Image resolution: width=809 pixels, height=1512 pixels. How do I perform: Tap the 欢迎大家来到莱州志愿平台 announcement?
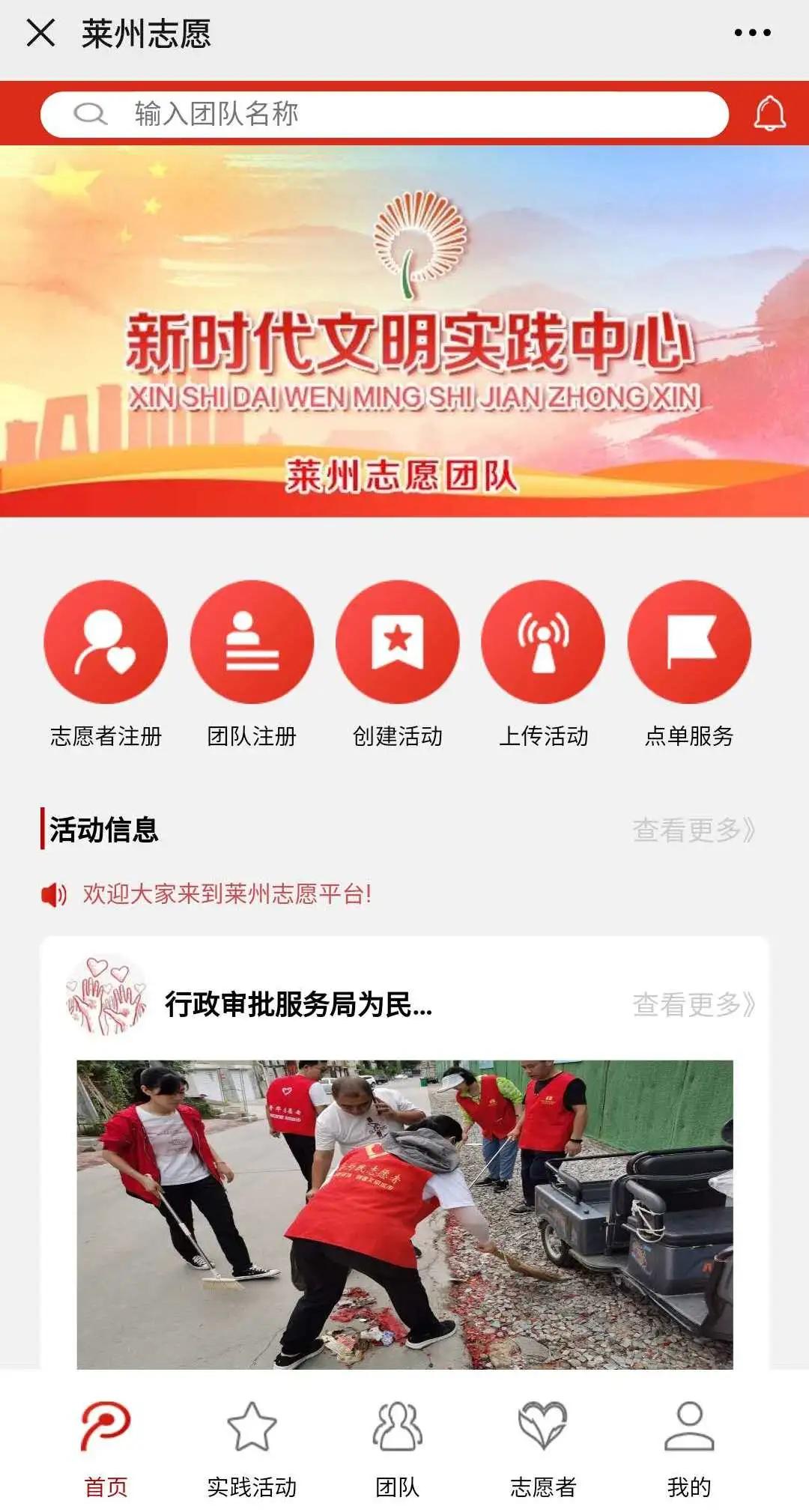[x=227, y=893]
